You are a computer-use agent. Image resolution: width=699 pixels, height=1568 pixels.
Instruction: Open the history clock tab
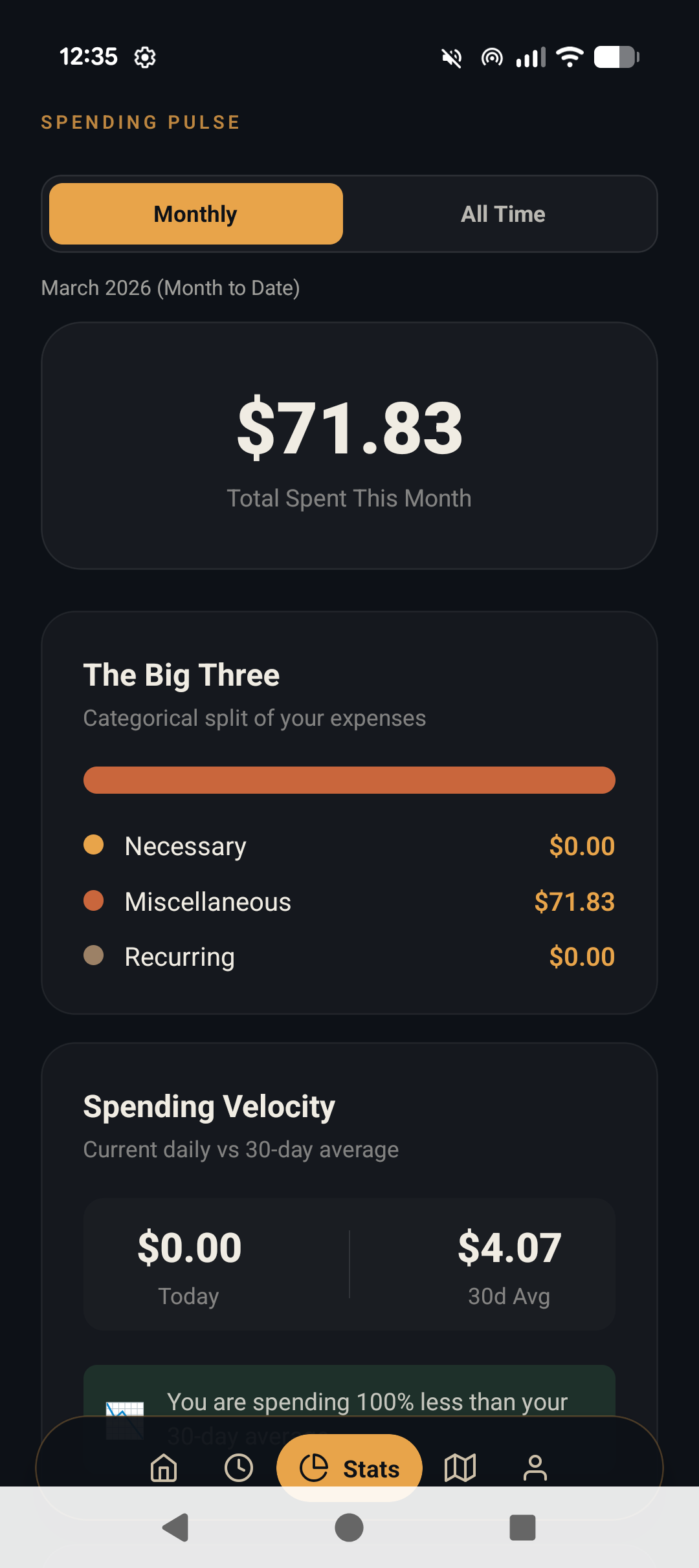[x=239, y=1468]
